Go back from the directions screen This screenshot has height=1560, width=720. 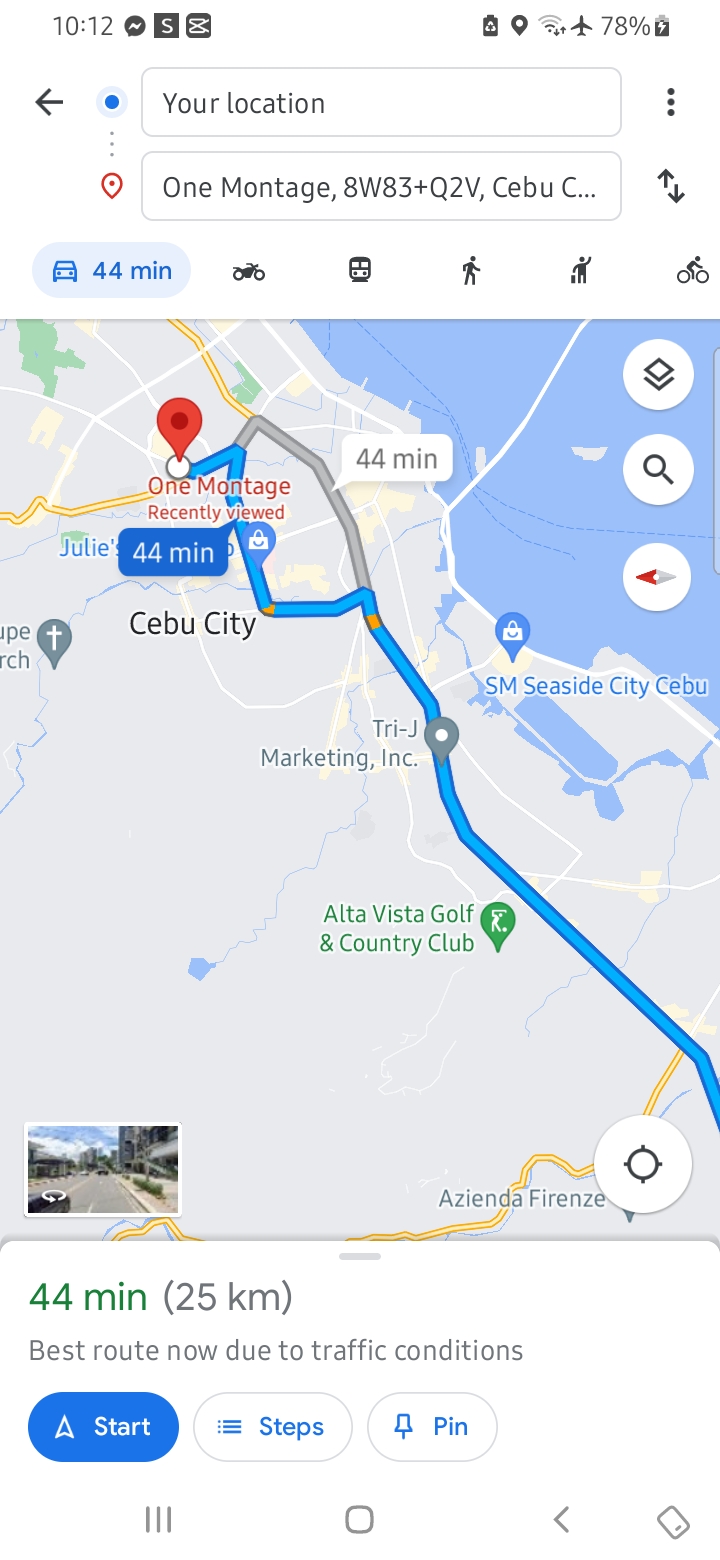(49, 102)
